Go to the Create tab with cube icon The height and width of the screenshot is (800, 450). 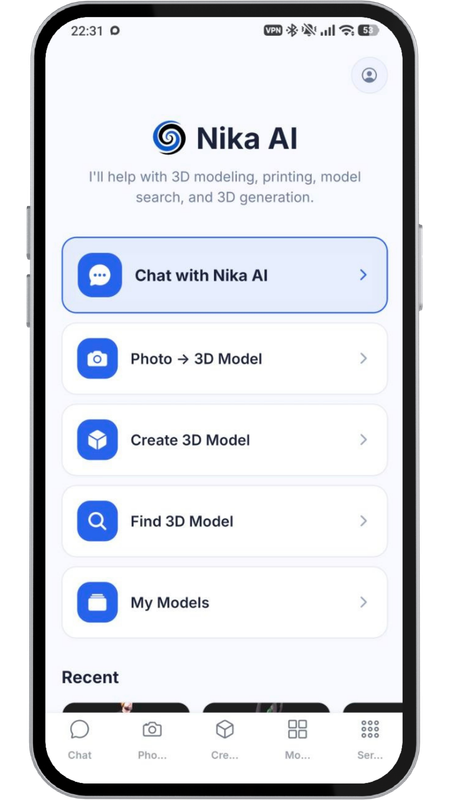click(x=224, y=739)
